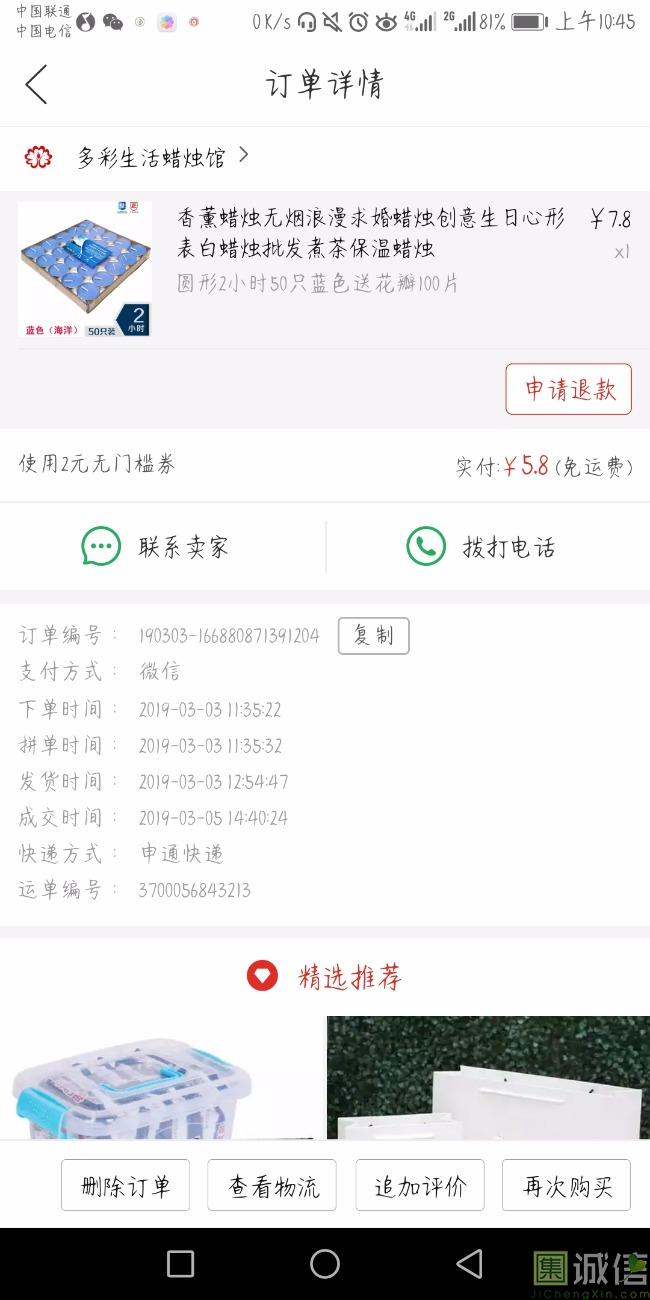Image resolution: width=650 pixels, height=1300 pixels.
Task: Copy the order number with 复制
Action: click(x=373, y=636)
